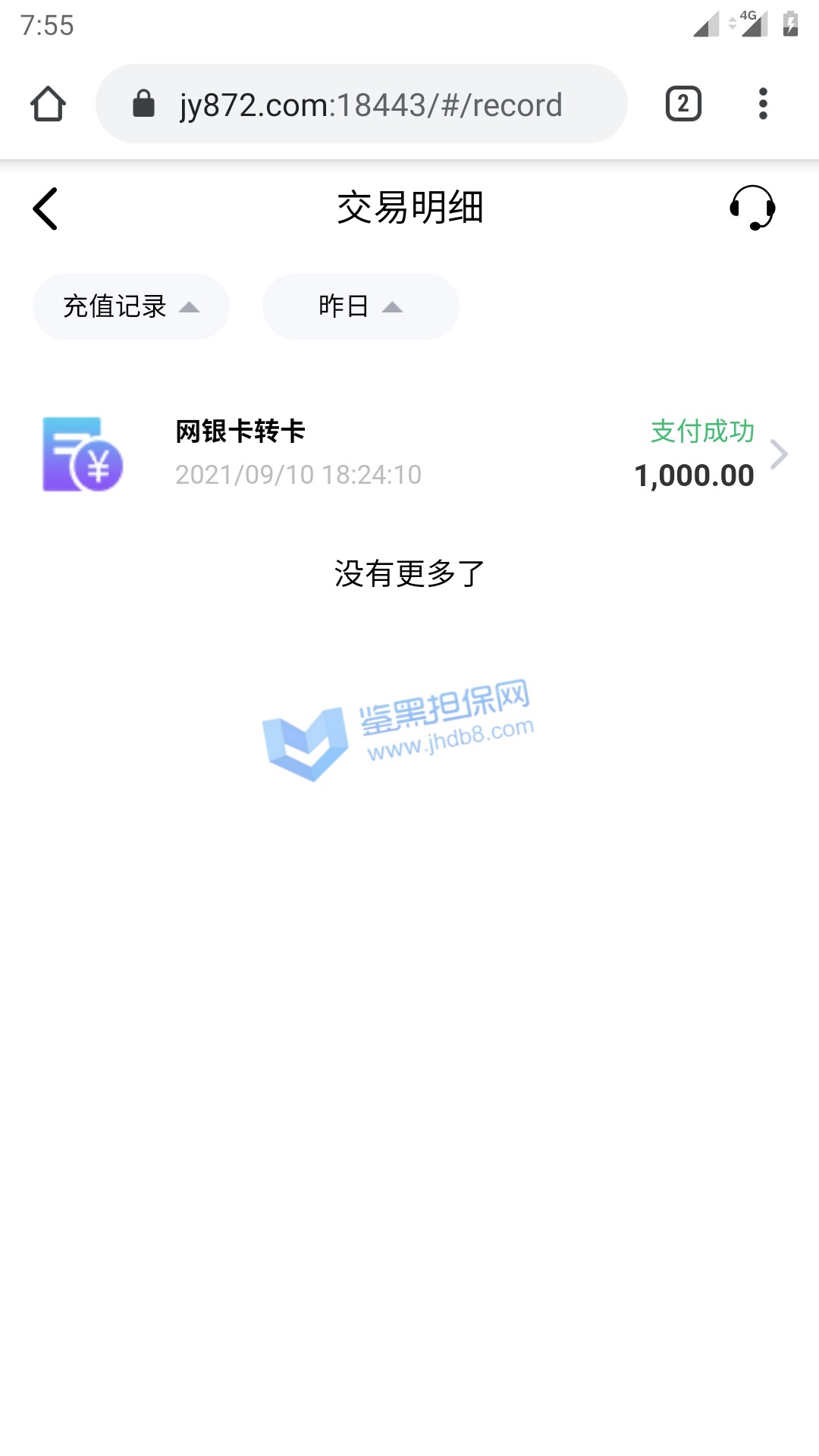Go back from 交易明细 page

[x=45, y=209]
